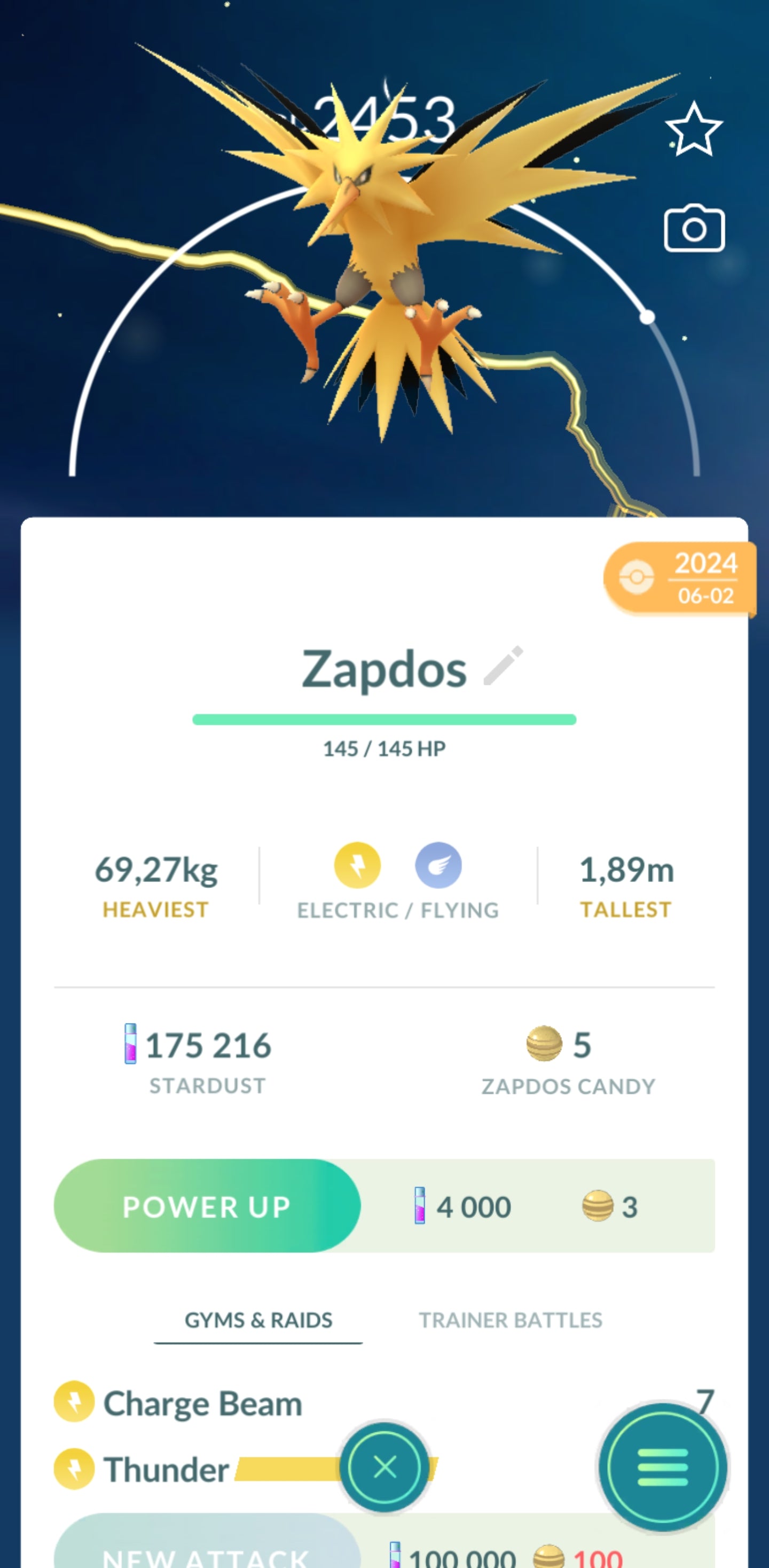Mark Zapdos as favorite with the star
The height and width of the screenshot is (1568, 769).
tap(694, 130)
